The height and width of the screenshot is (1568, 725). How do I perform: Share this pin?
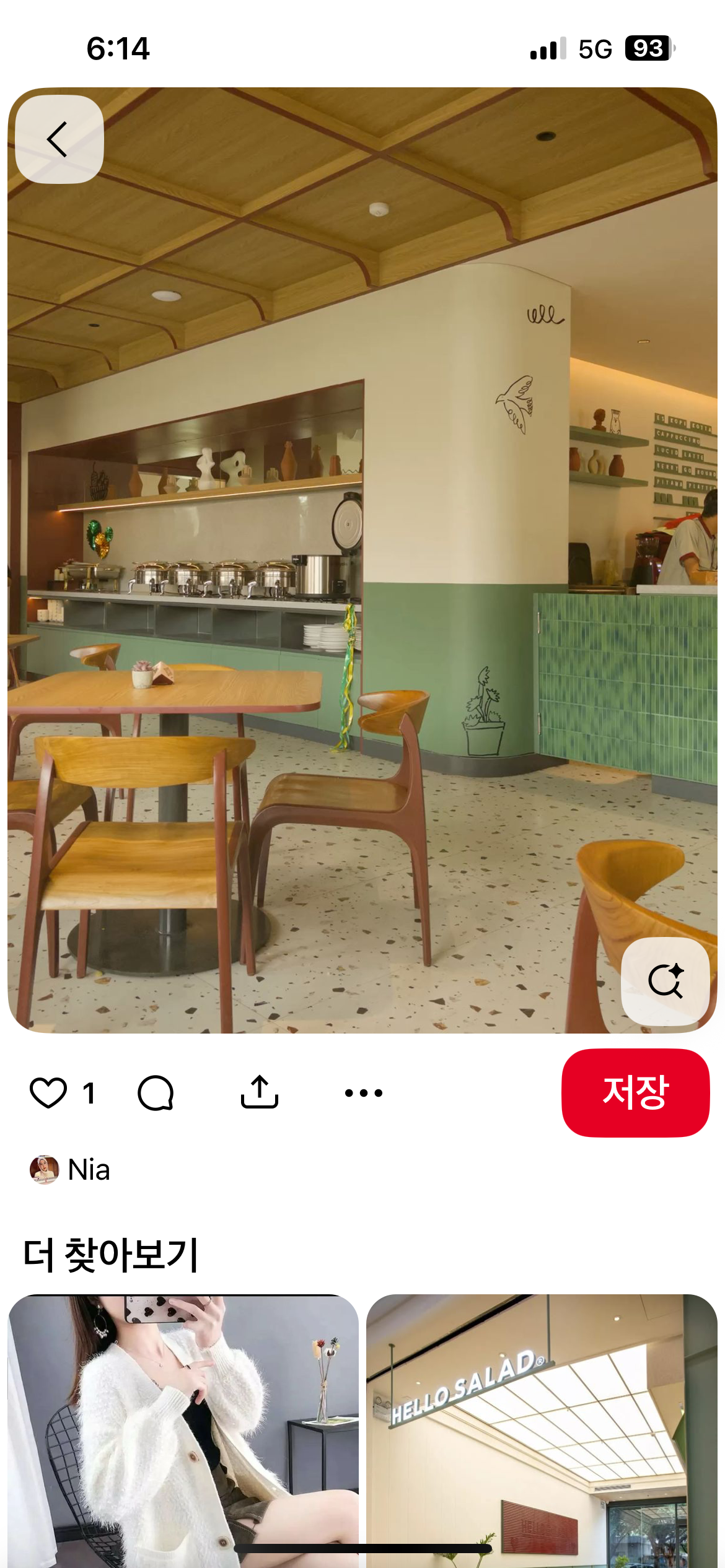[260, 1092]
